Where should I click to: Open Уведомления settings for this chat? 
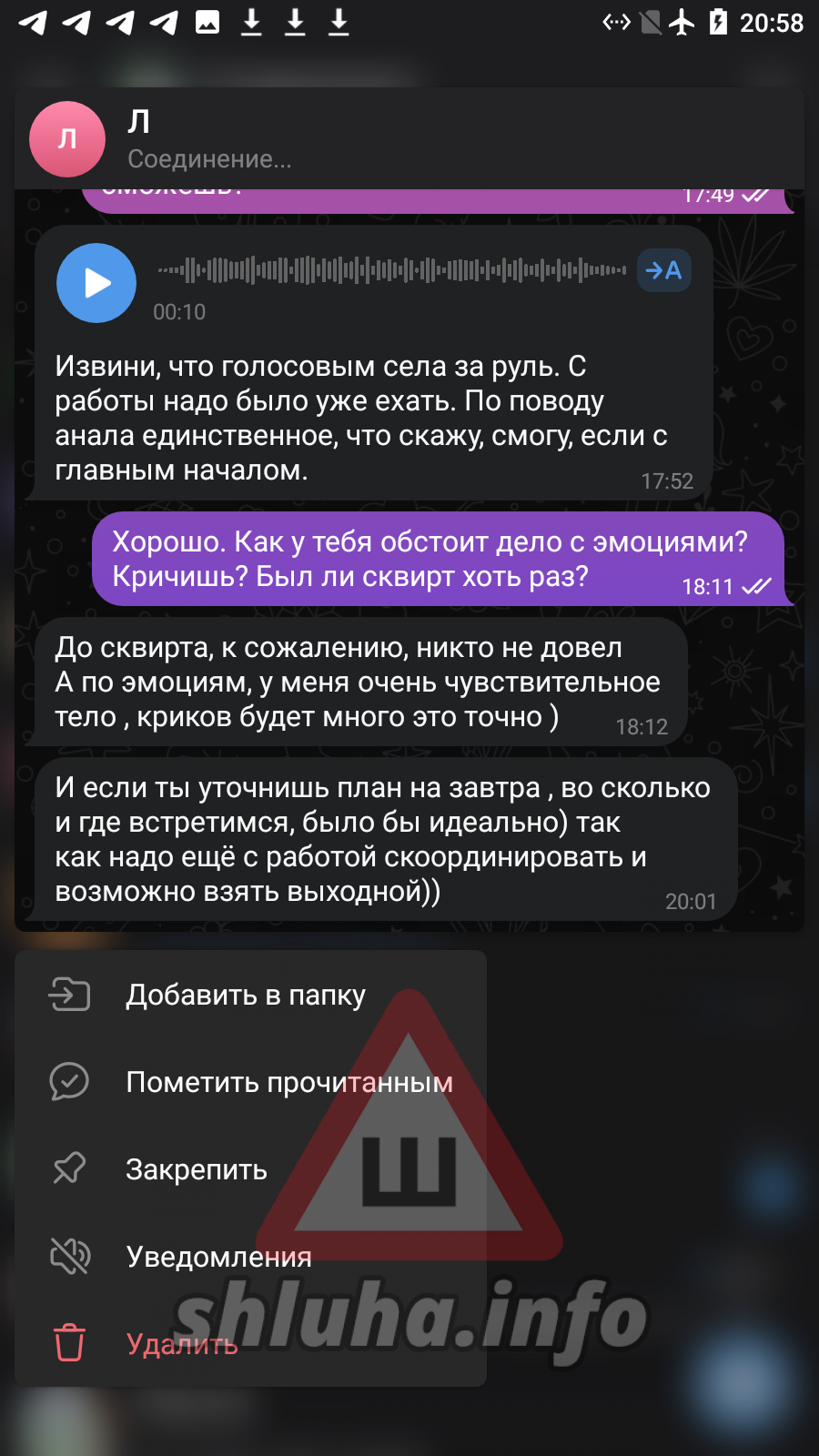tap(250, 1257)
